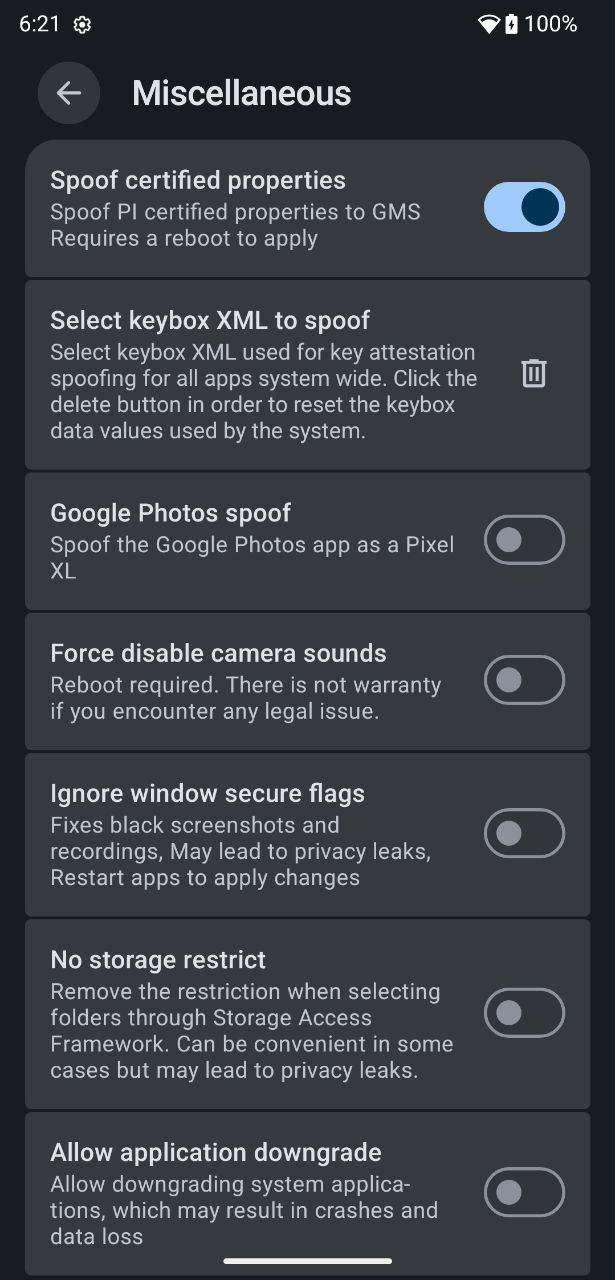
Task: Go back from Miscellaneous settings
Action: coord(68,93)
